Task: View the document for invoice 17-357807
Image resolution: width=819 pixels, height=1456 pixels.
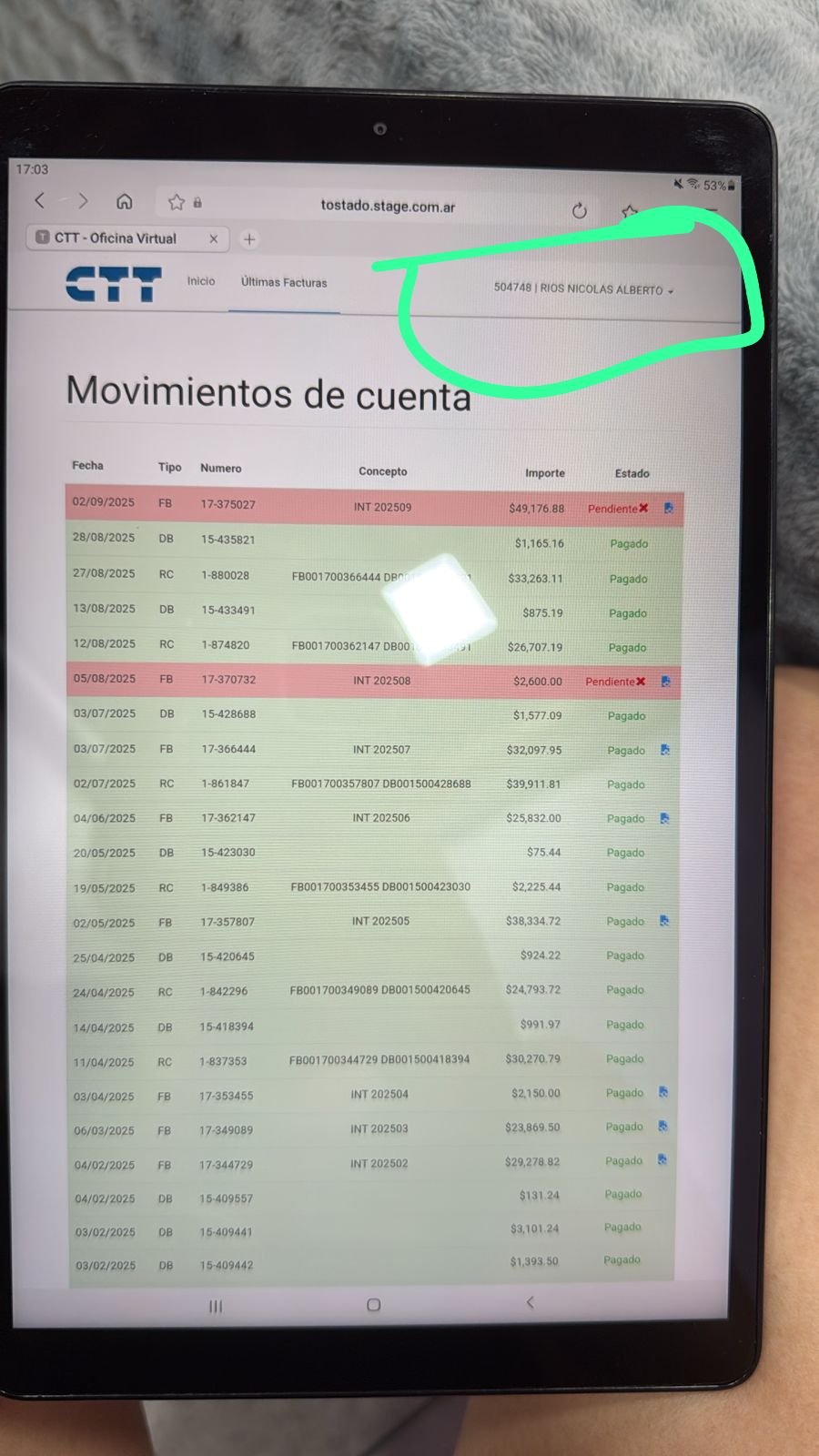Action: coord(664,921)
